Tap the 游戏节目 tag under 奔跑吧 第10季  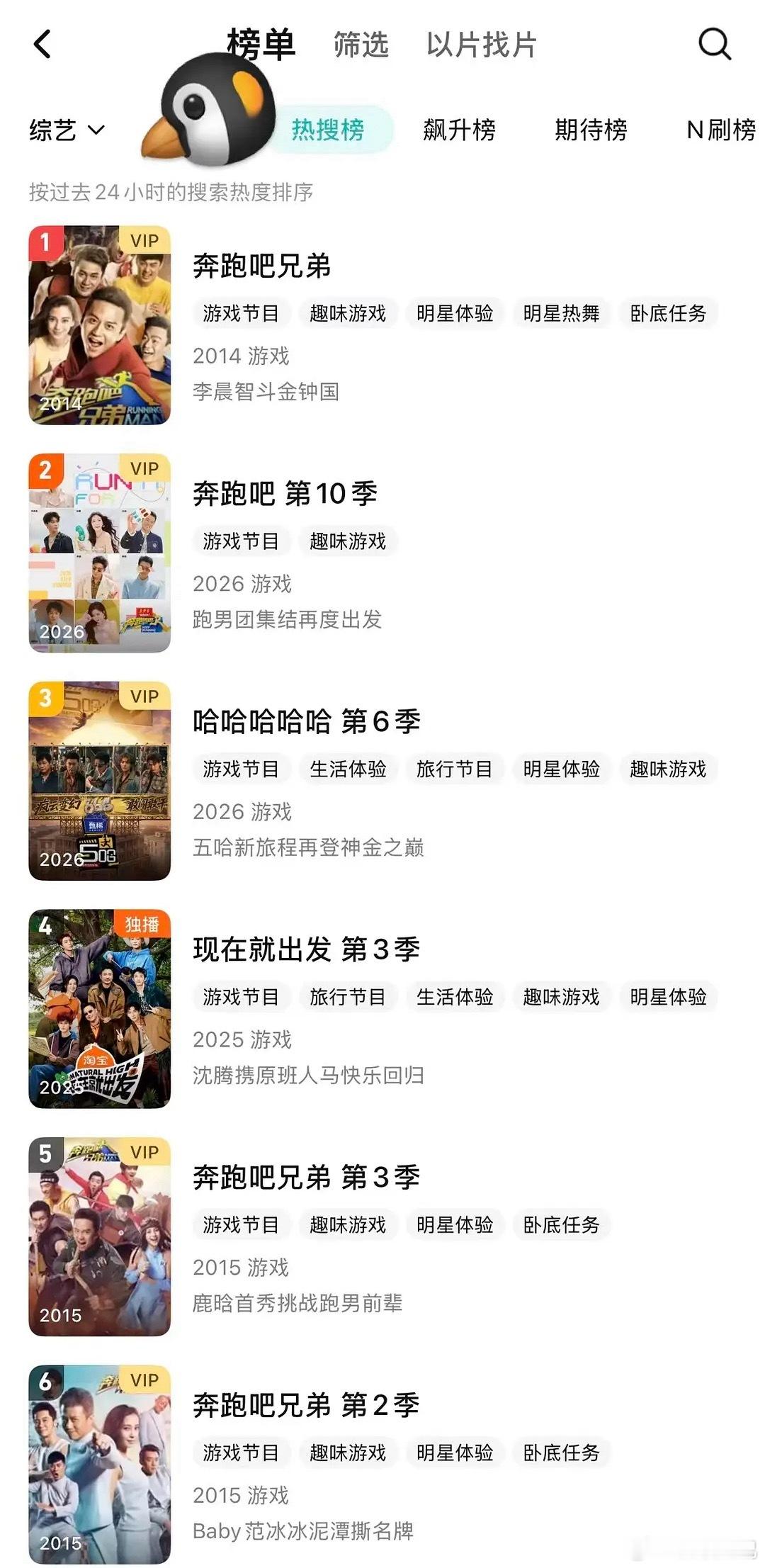tap(241, 541)
